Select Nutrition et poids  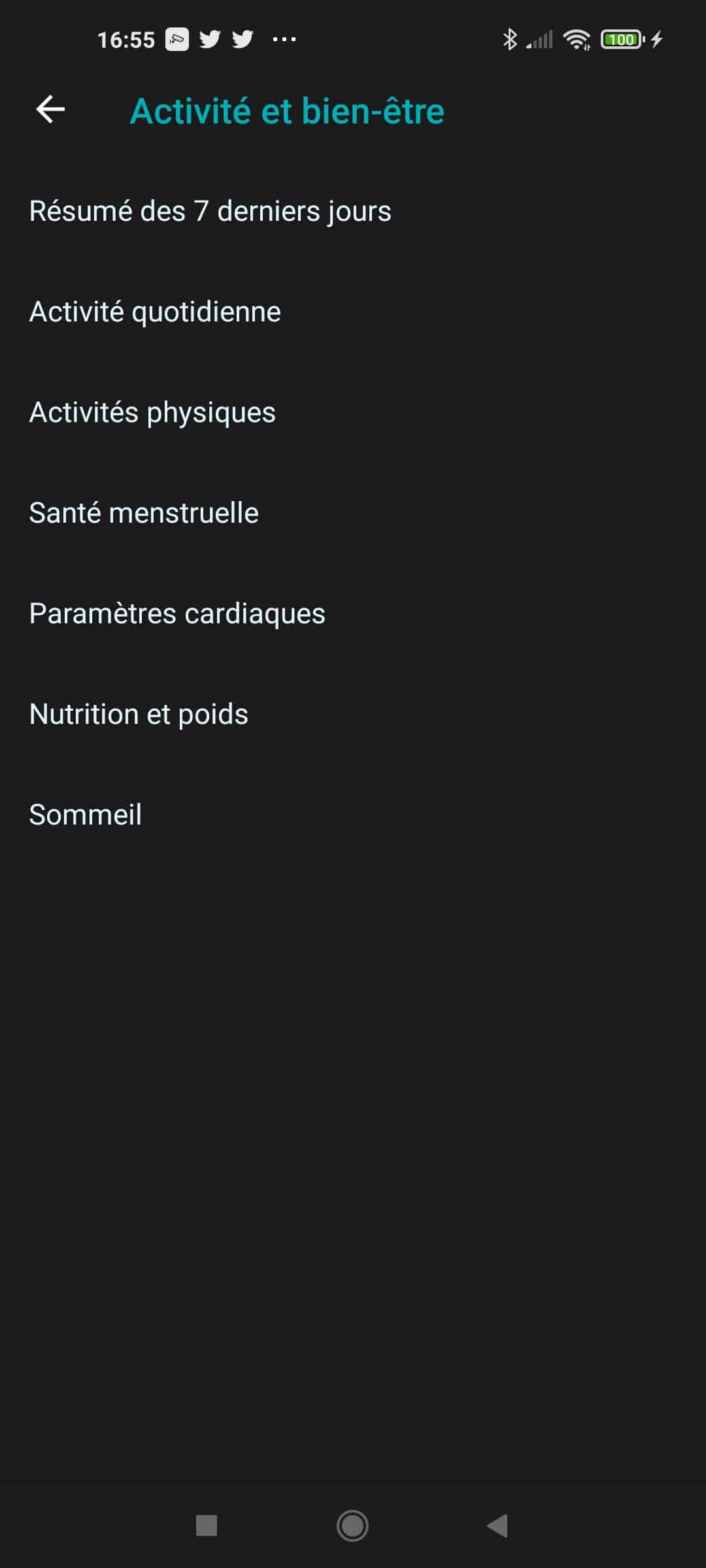(353, 714)
